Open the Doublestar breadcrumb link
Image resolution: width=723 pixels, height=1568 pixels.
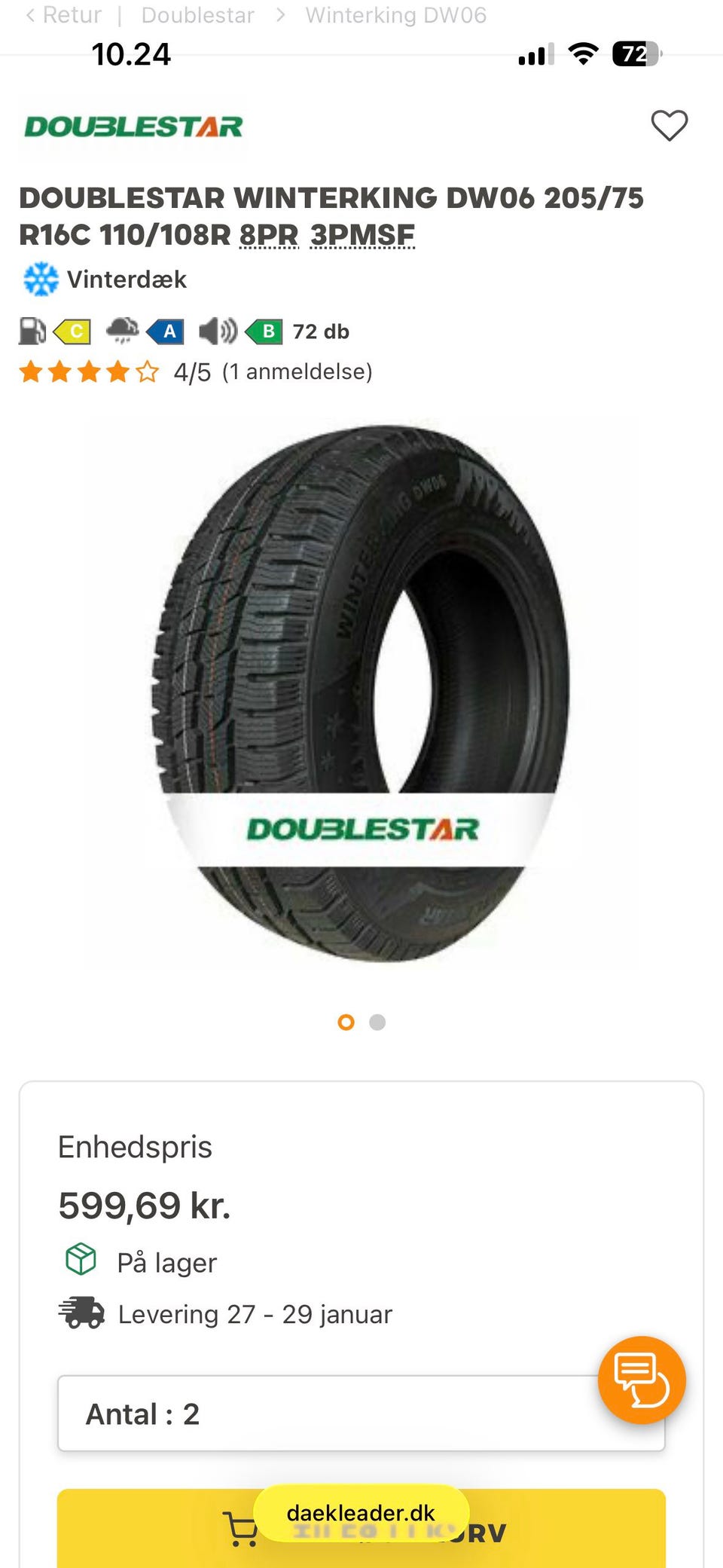[x=197, y=15]
